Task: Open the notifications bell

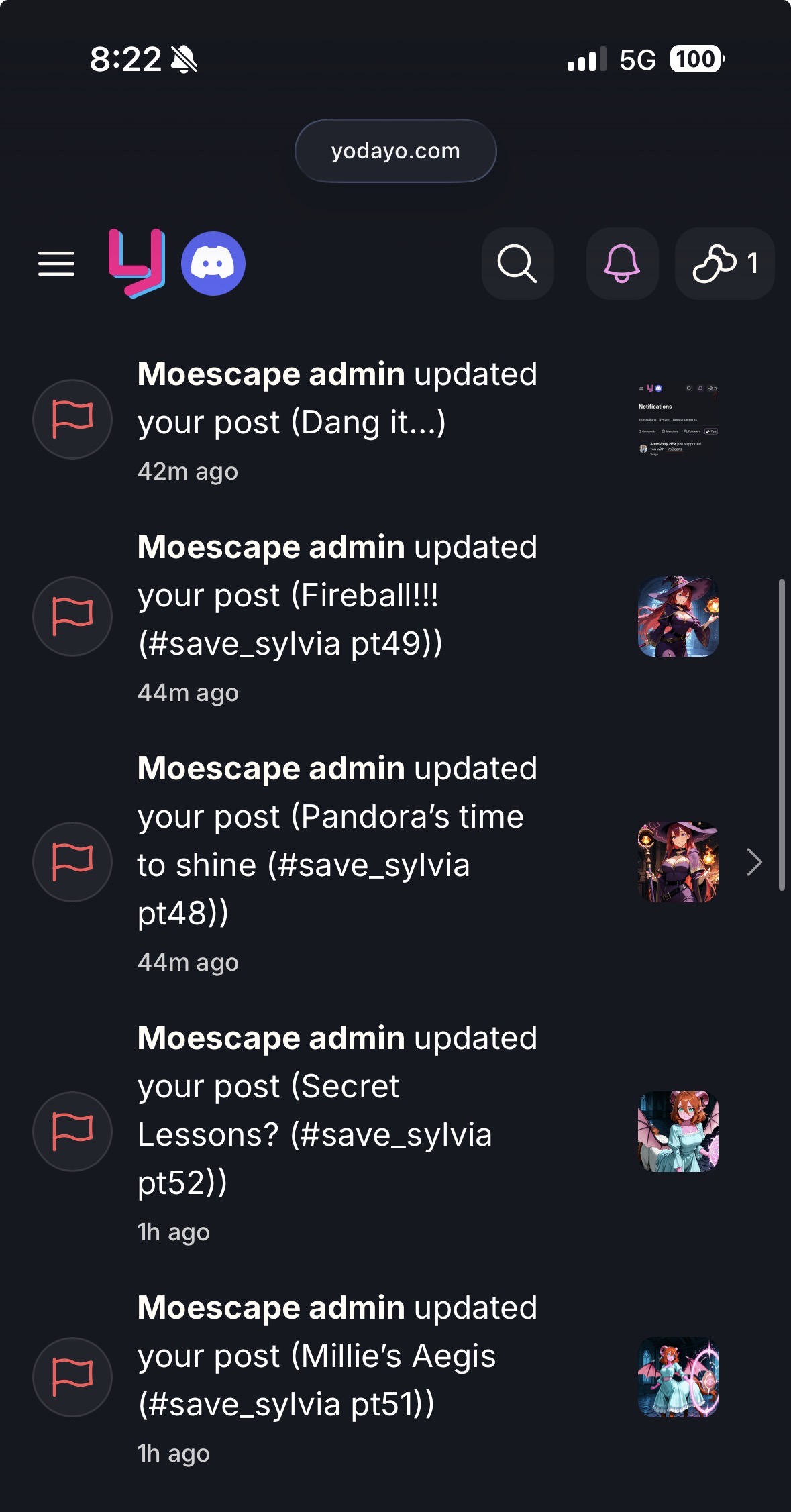Action: click(622, 264)
